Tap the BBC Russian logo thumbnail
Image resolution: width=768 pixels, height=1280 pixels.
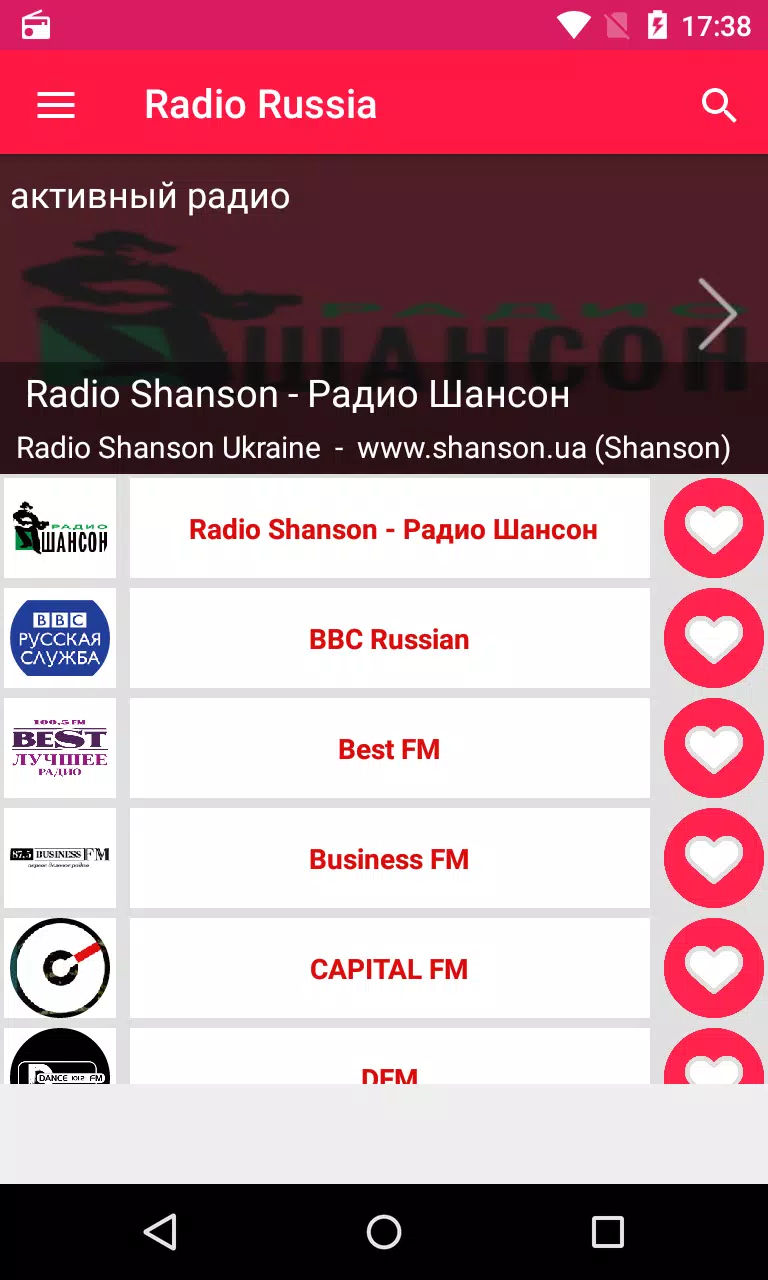[60, 638]
